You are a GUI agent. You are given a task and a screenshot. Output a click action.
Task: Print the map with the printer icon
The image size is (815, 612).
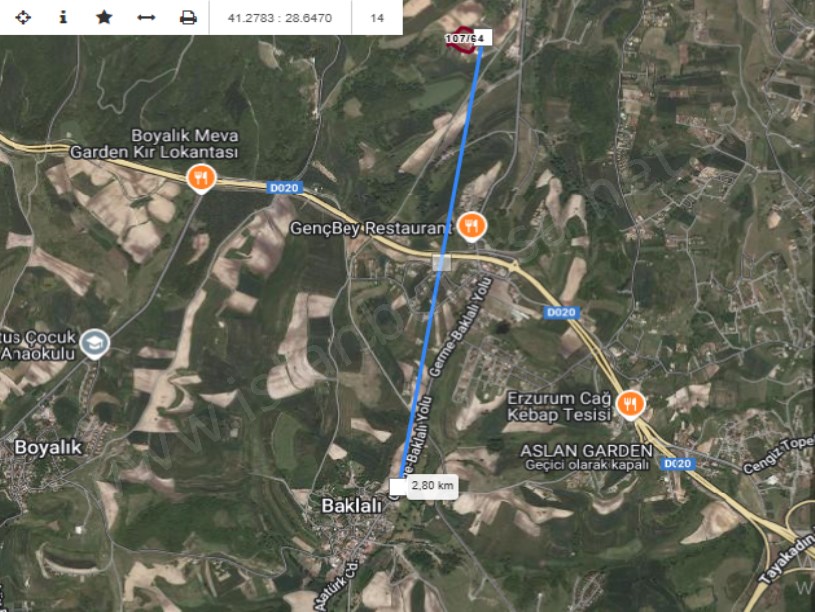188,17
